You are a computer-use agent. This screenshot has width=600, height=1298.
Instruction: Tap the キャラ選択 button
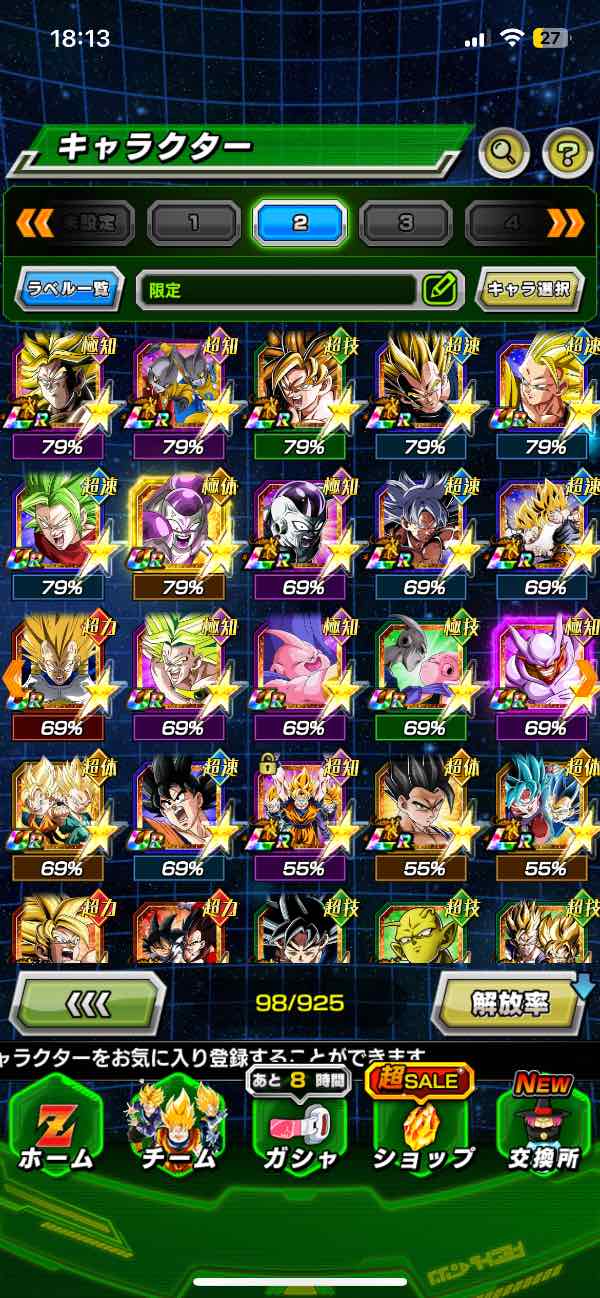pos(529,290)
